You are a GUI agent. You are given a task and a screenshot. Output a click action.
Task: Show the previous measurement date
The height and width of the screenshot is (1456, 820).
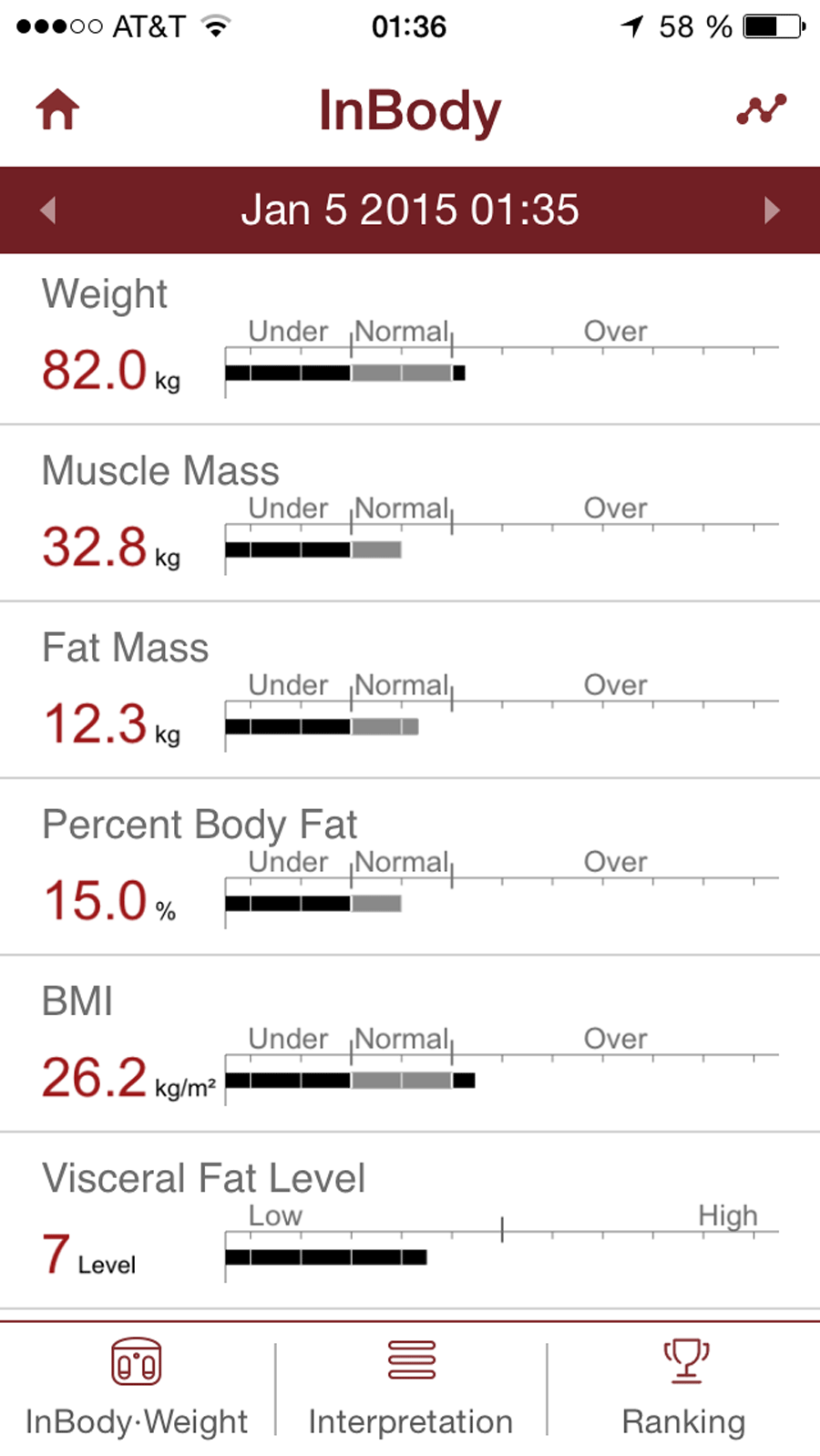point(48,210)
